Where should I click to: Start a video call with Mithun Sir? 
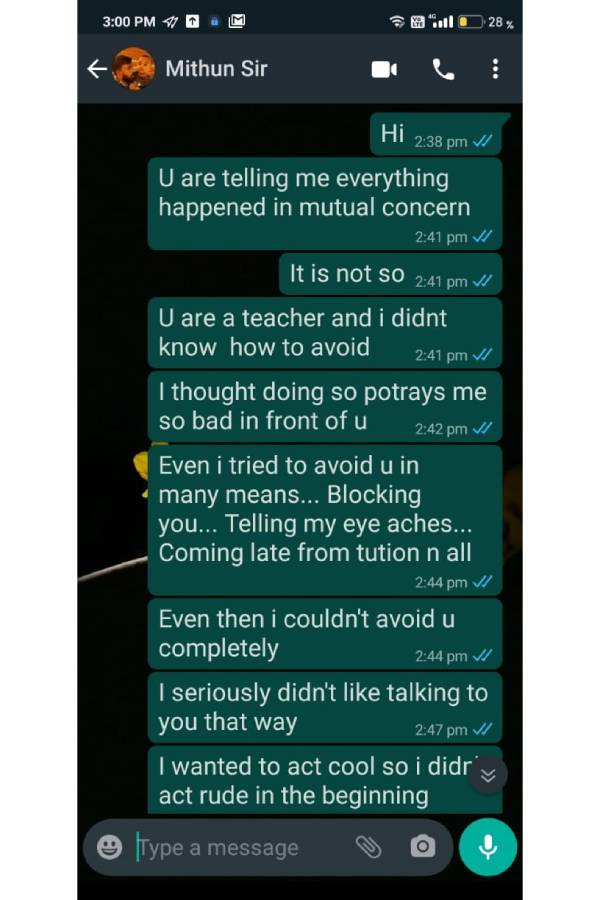tap(384, 69)
